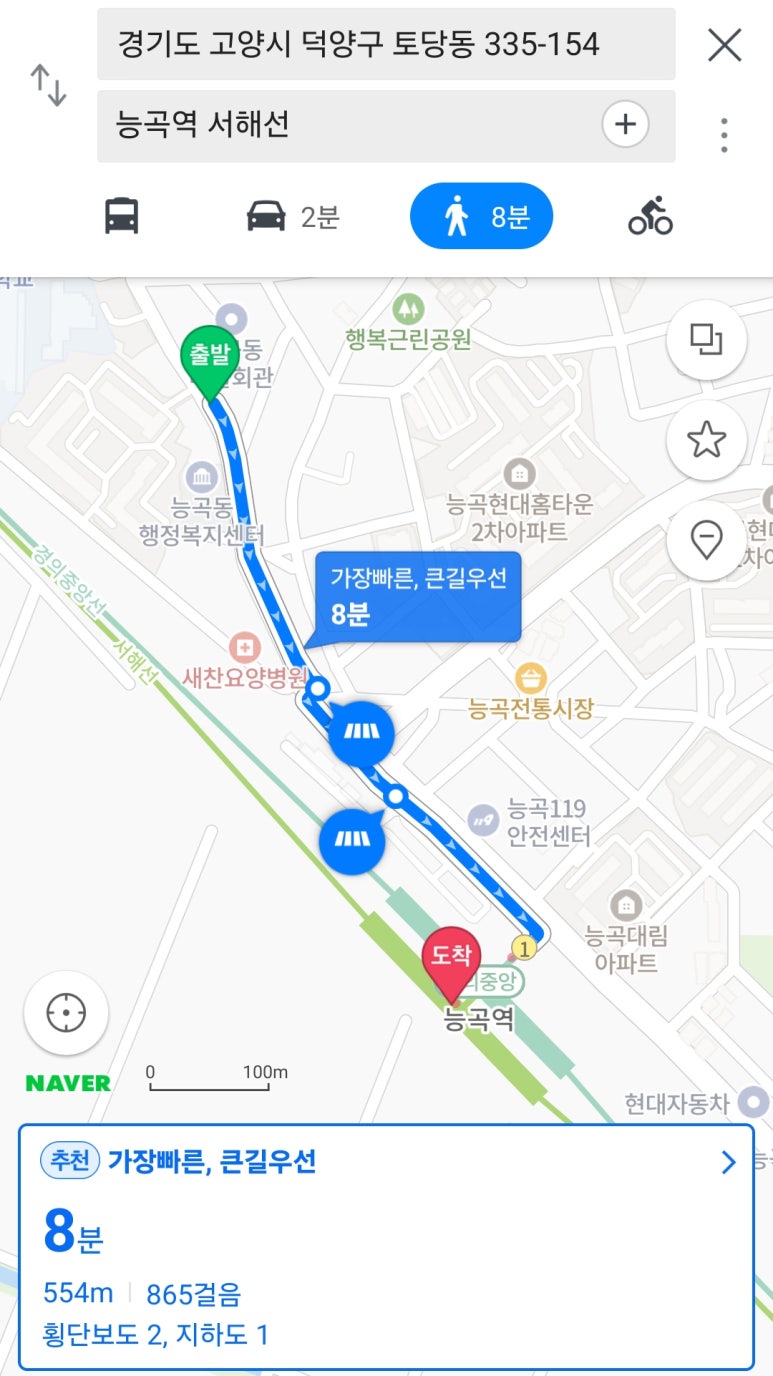Open the three-dot overflow menu
This screenshot has height=1376, width=773.
(724, 134)
